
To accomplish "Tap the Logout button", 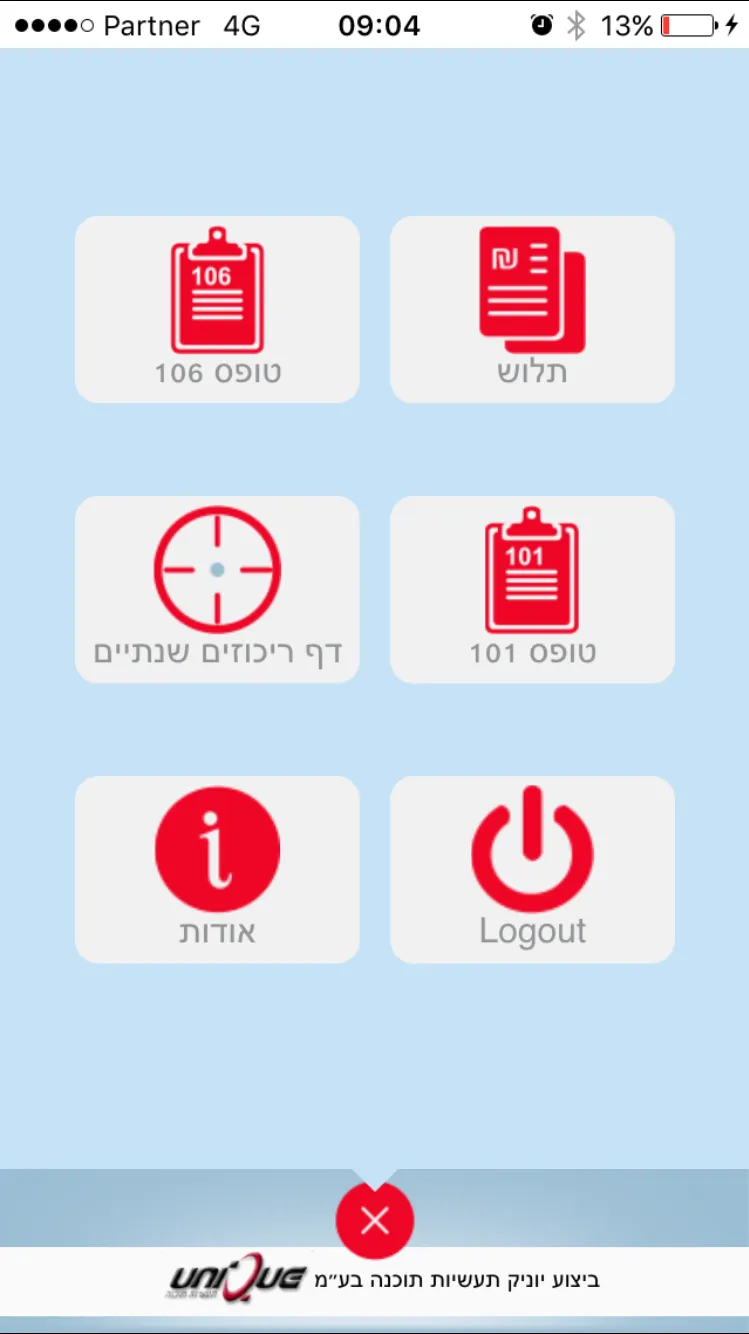I will [532, 869].
